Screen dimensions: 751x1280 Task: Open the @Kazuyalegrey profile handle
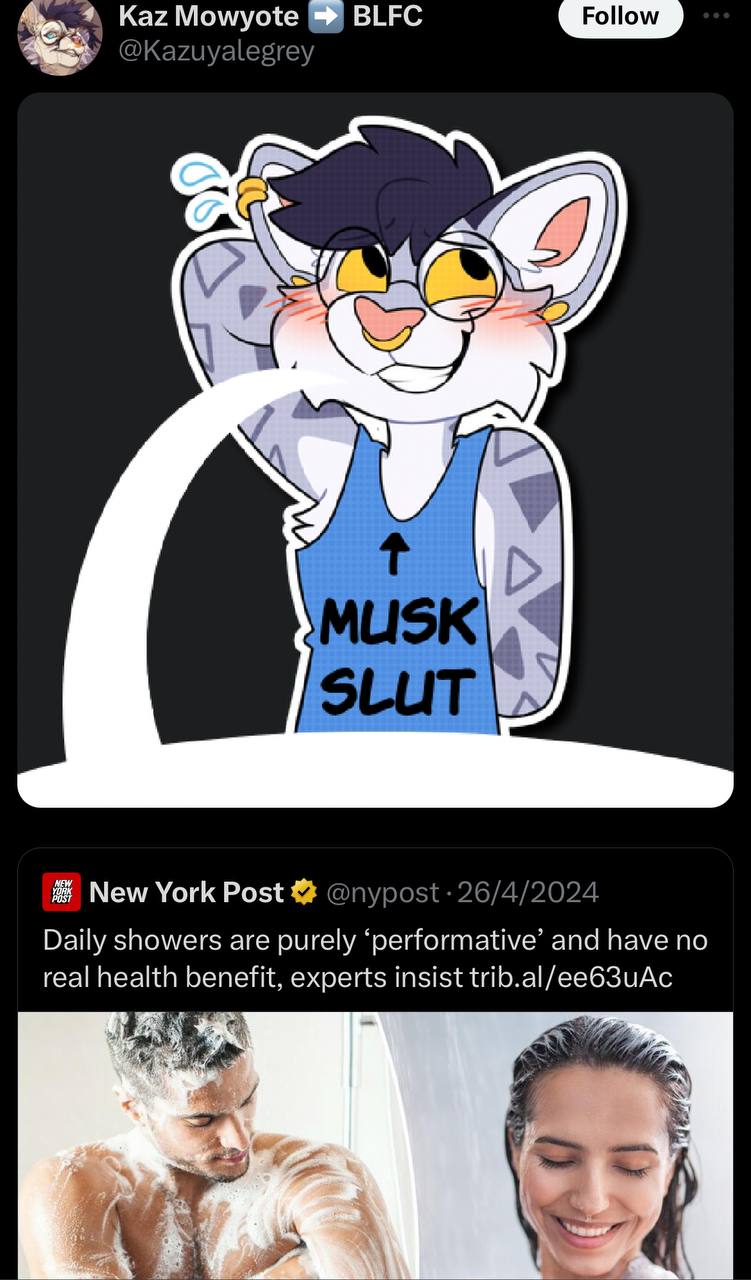point(216,49)
